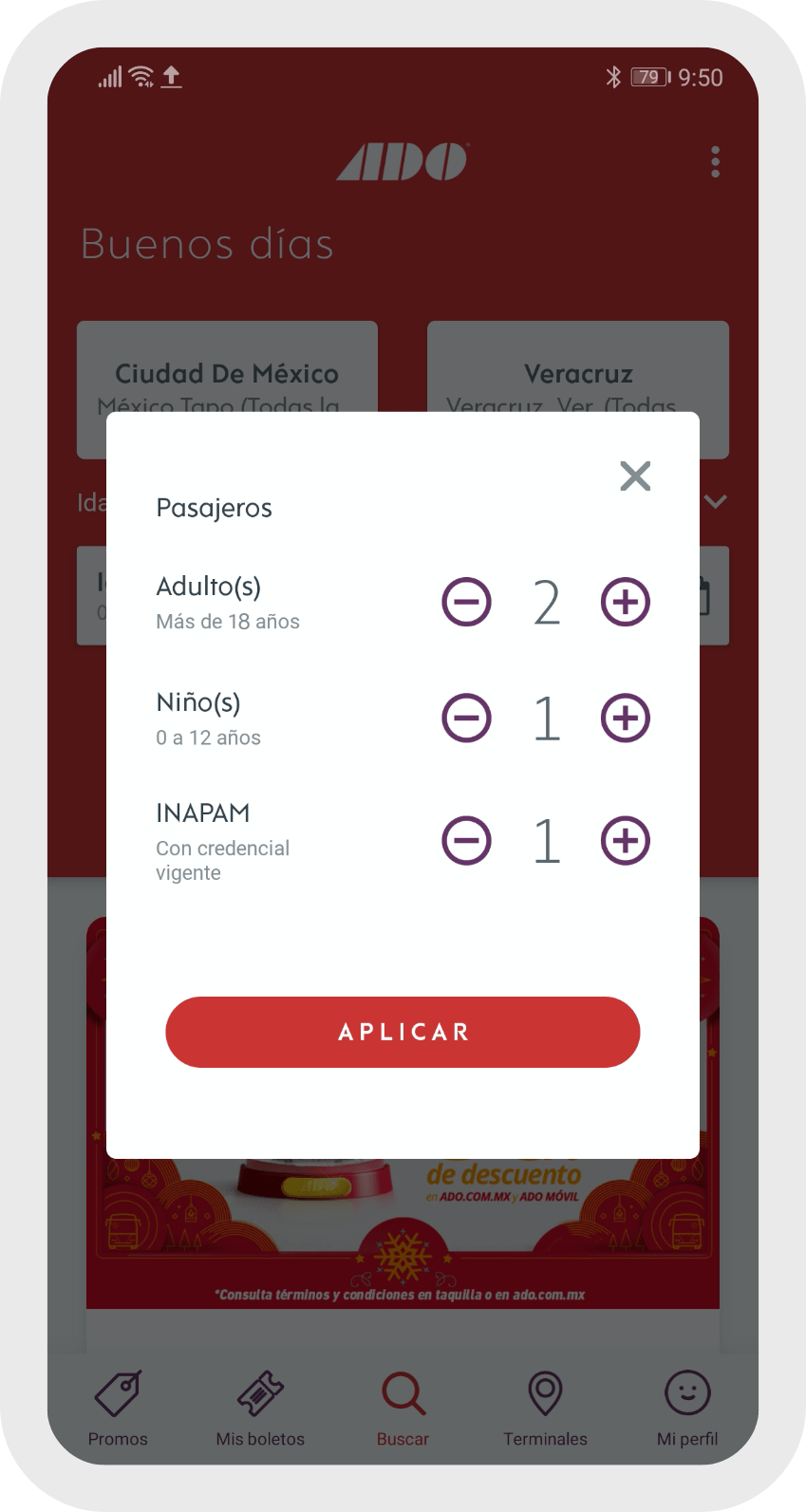The width and height of the screenshot is (806, 1512).
Task: Close the Pasajeros dialog
Action: tap(635, 476)
